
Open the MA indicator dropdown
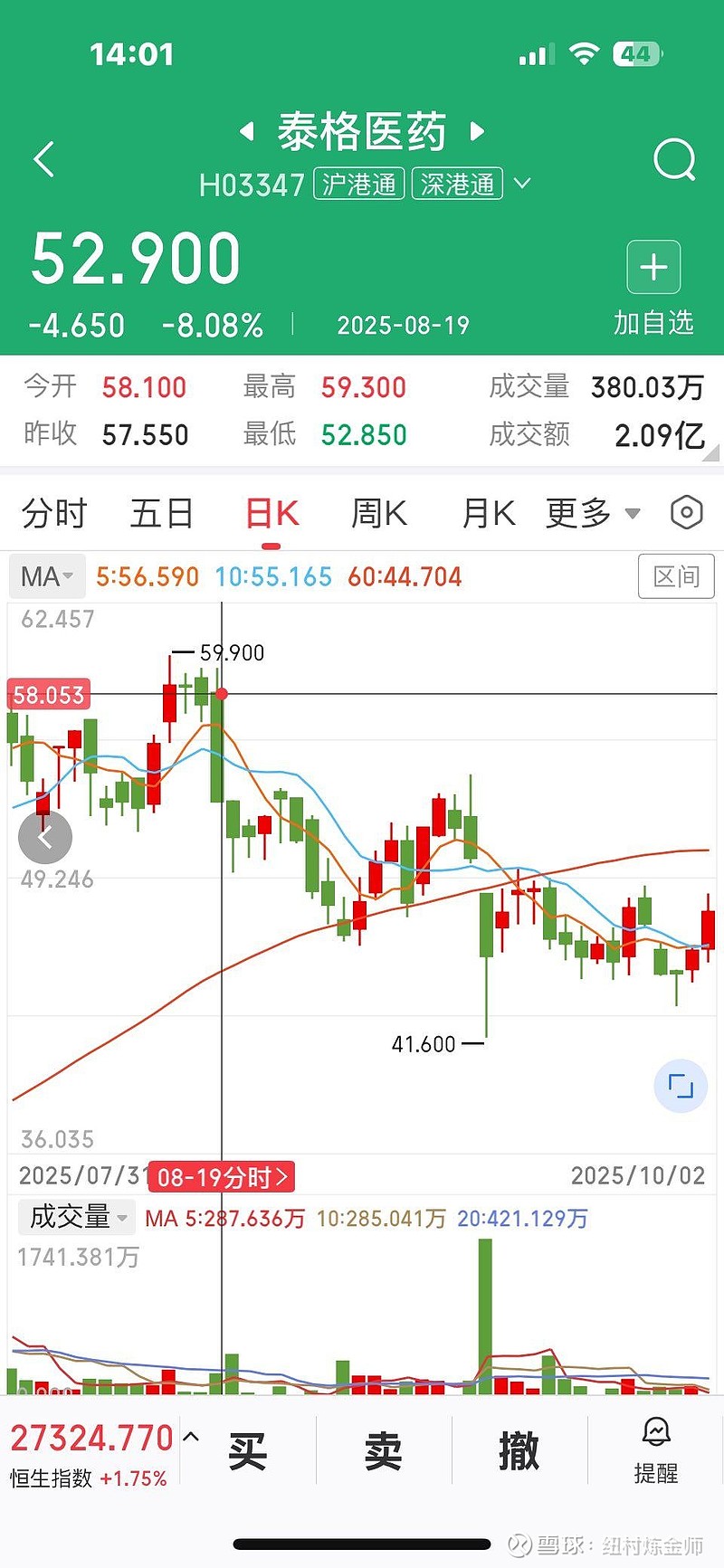(x=47, y=576)
